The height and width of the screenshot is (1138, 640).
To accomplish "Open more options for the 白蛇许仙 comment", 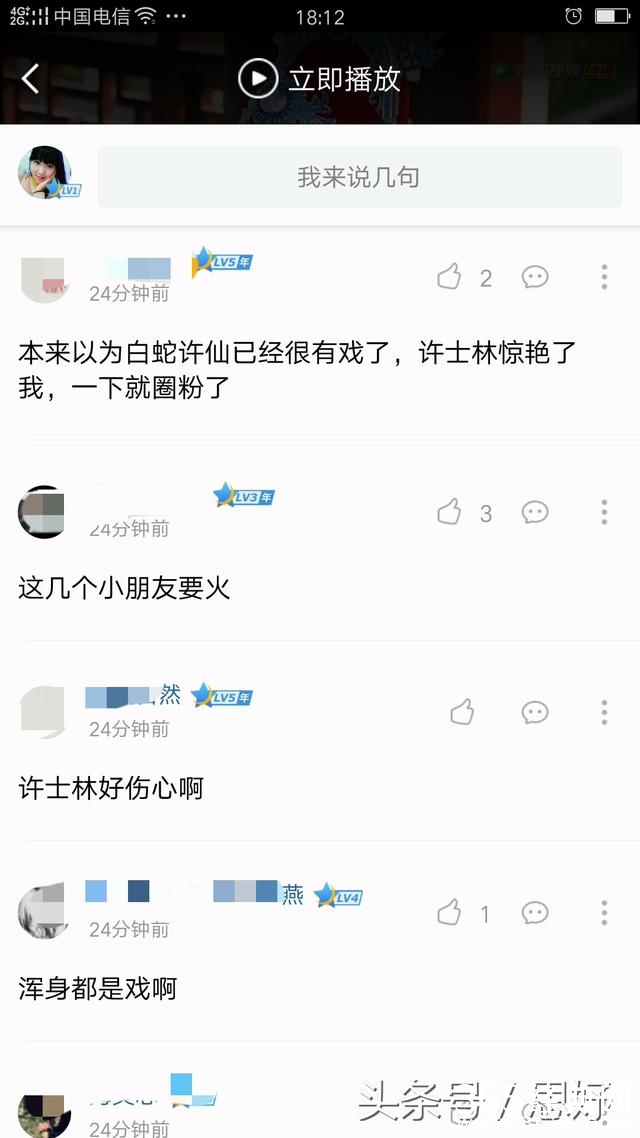I will [x=604, y=277].
